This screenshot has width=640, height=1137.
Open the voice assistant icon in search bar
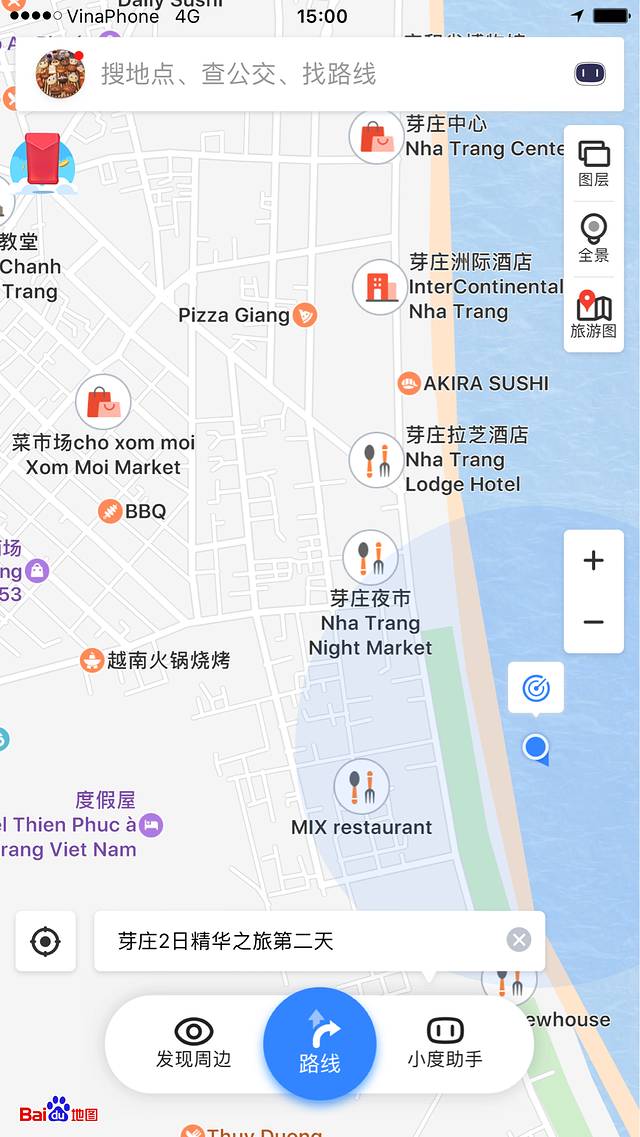(590, 73)
